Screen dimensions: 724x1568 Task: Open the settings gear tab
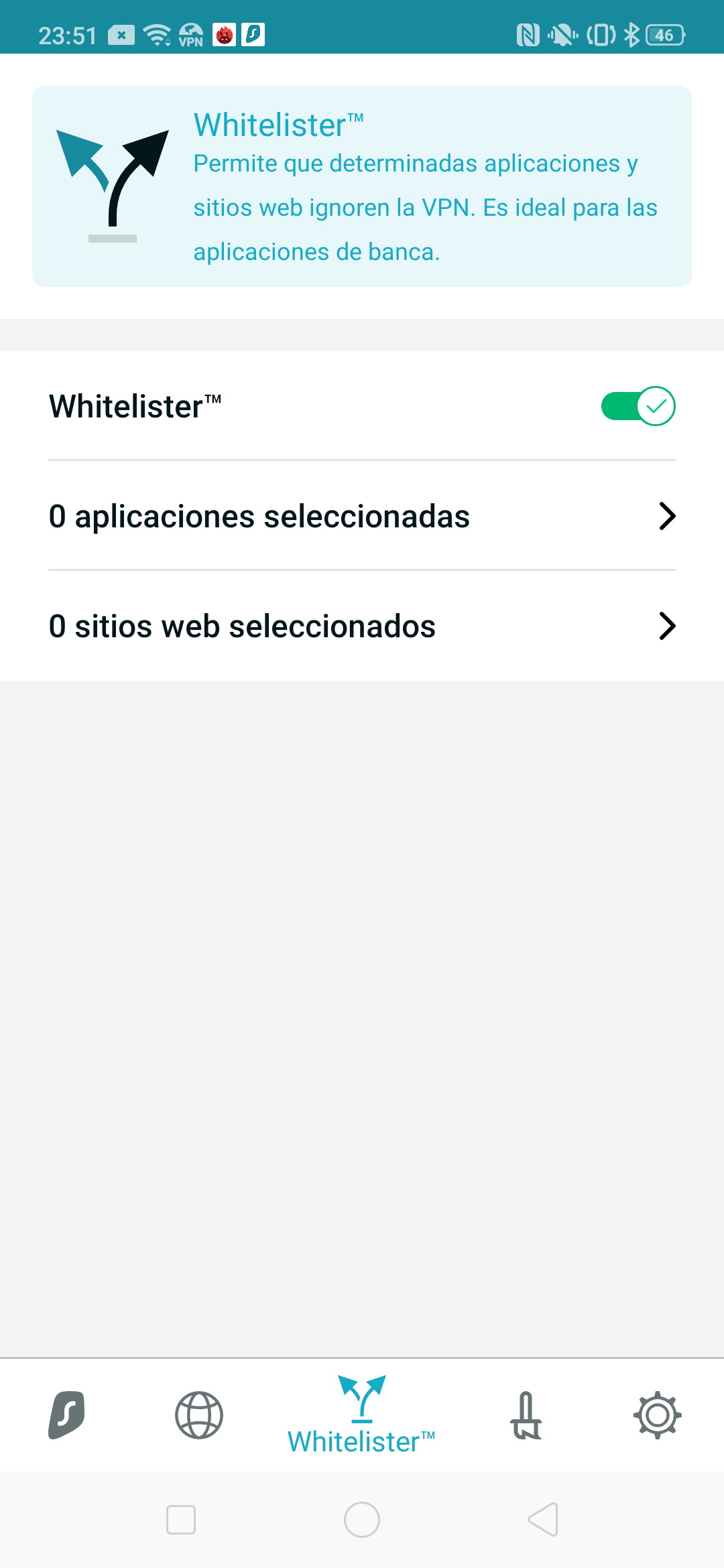click(658, 1415)
